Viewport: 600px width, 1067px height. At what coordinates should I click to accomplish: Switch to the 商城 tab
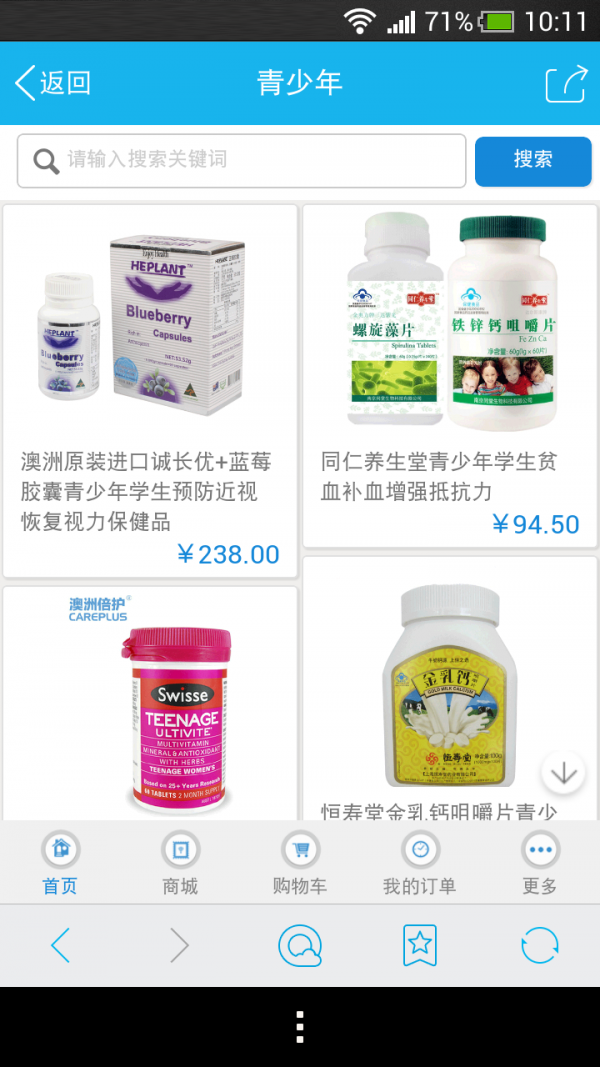point(180,864)
